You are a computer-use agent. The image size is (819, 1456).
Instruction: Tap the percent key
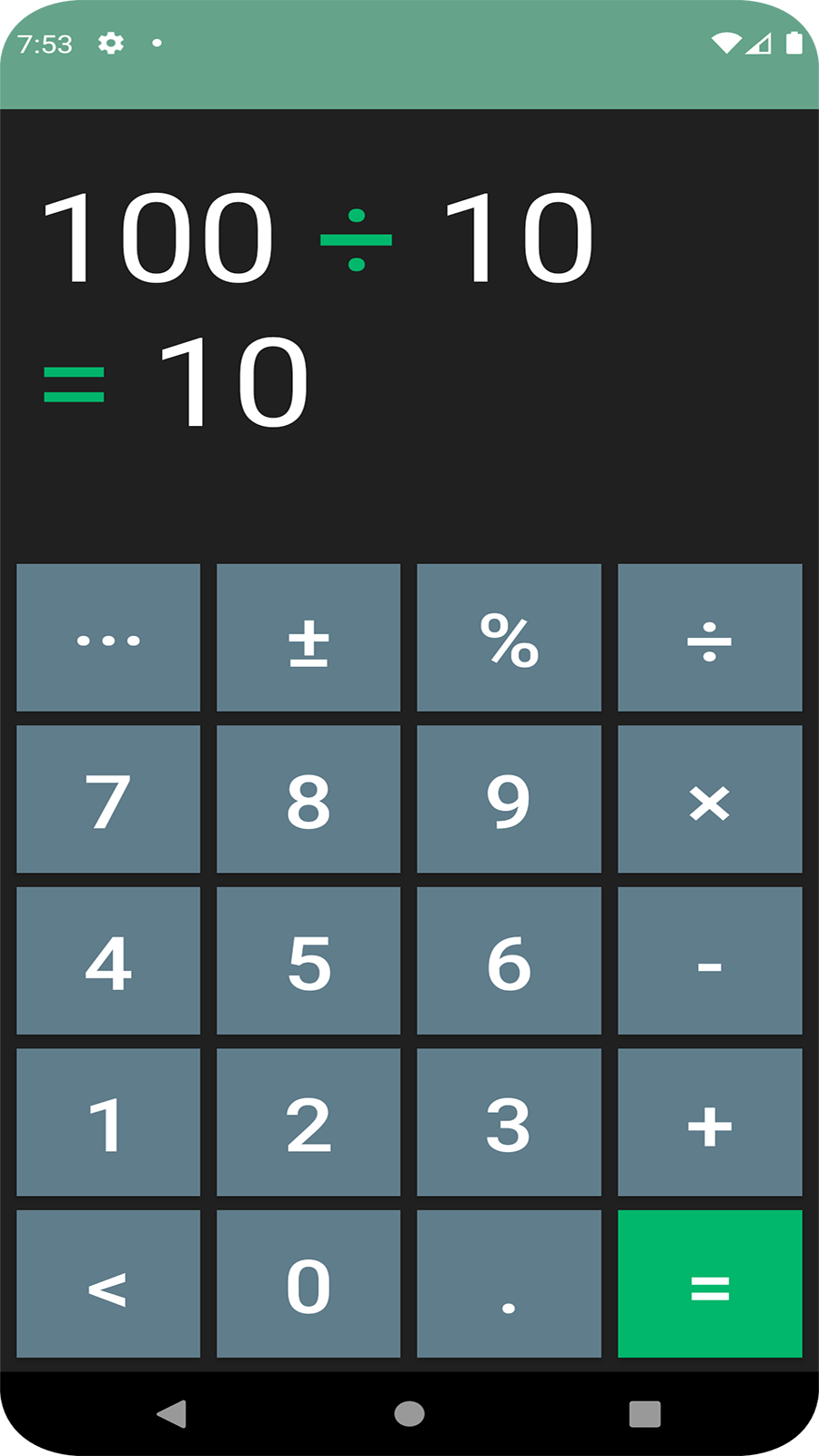click(x=509, y=637)
